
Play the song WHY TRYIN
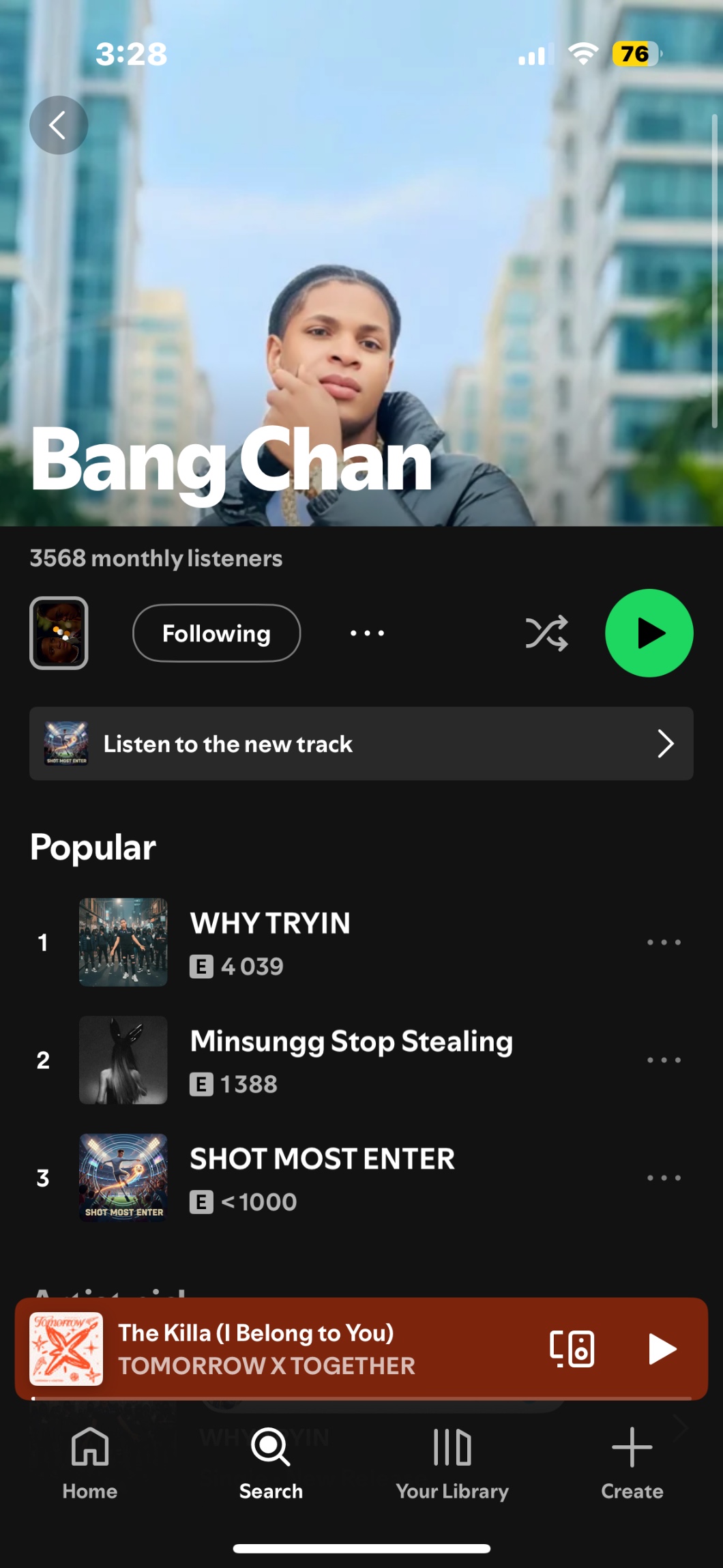pyautogui.click(x=270, y=924)
